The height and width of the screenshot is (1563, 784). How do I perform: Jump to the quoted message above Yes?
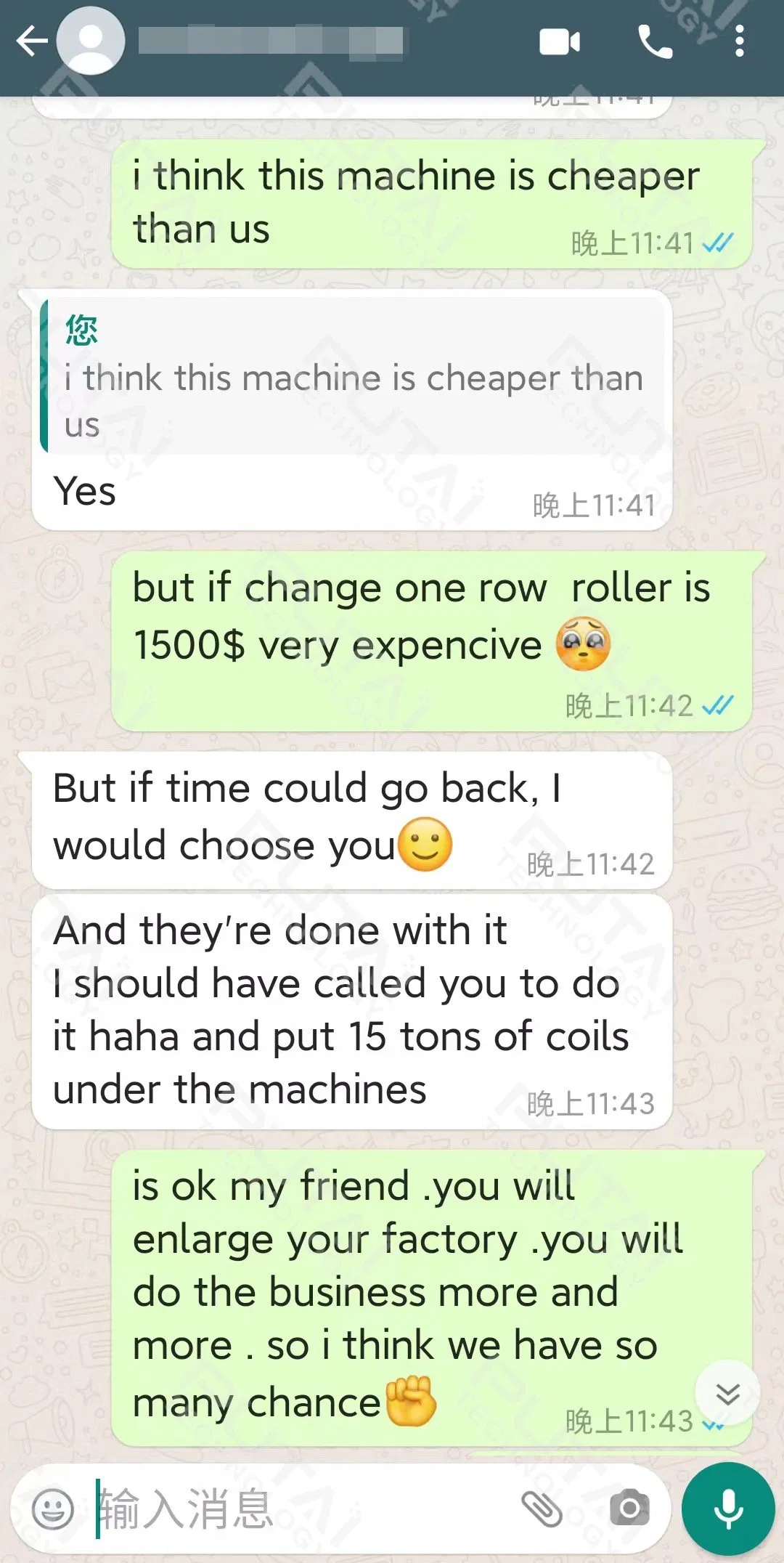click(x=353, y=376)
